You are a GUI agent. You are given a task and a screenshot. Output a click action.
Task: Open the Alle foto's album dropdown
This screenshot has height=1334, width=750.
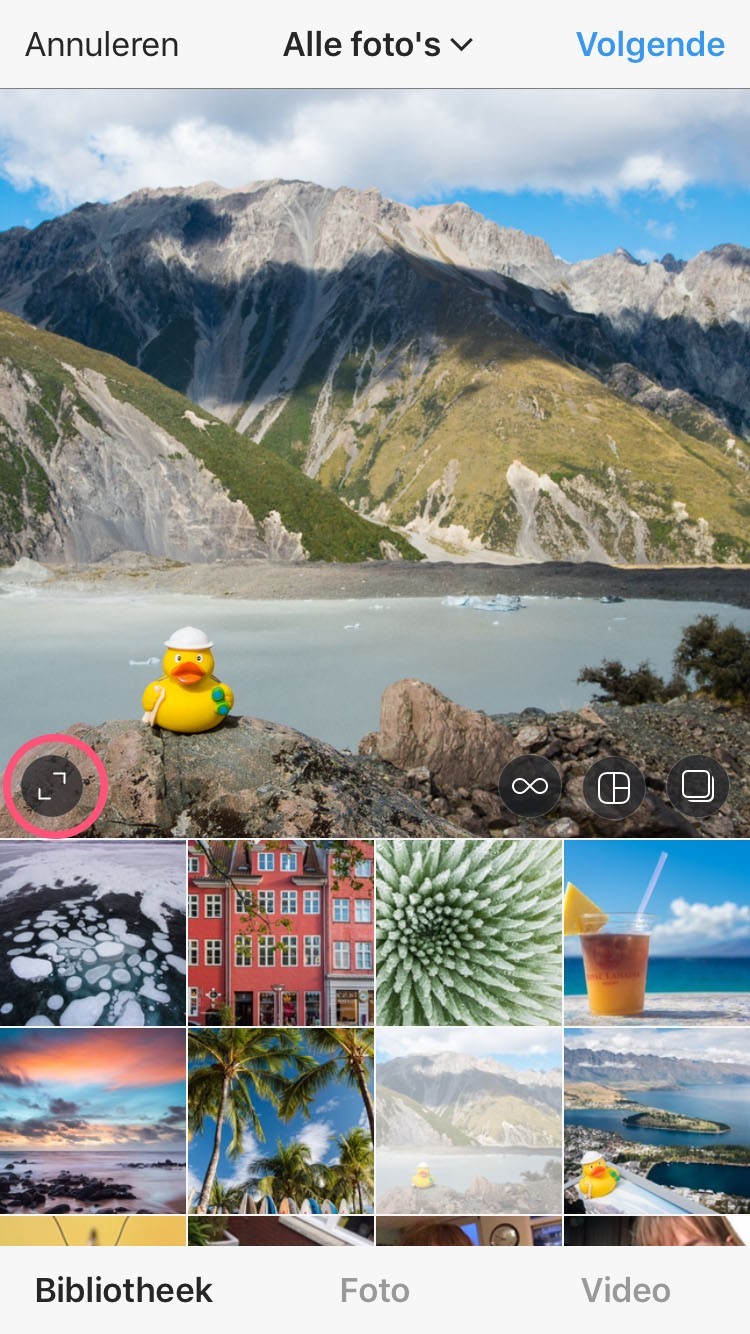(377, 45)
